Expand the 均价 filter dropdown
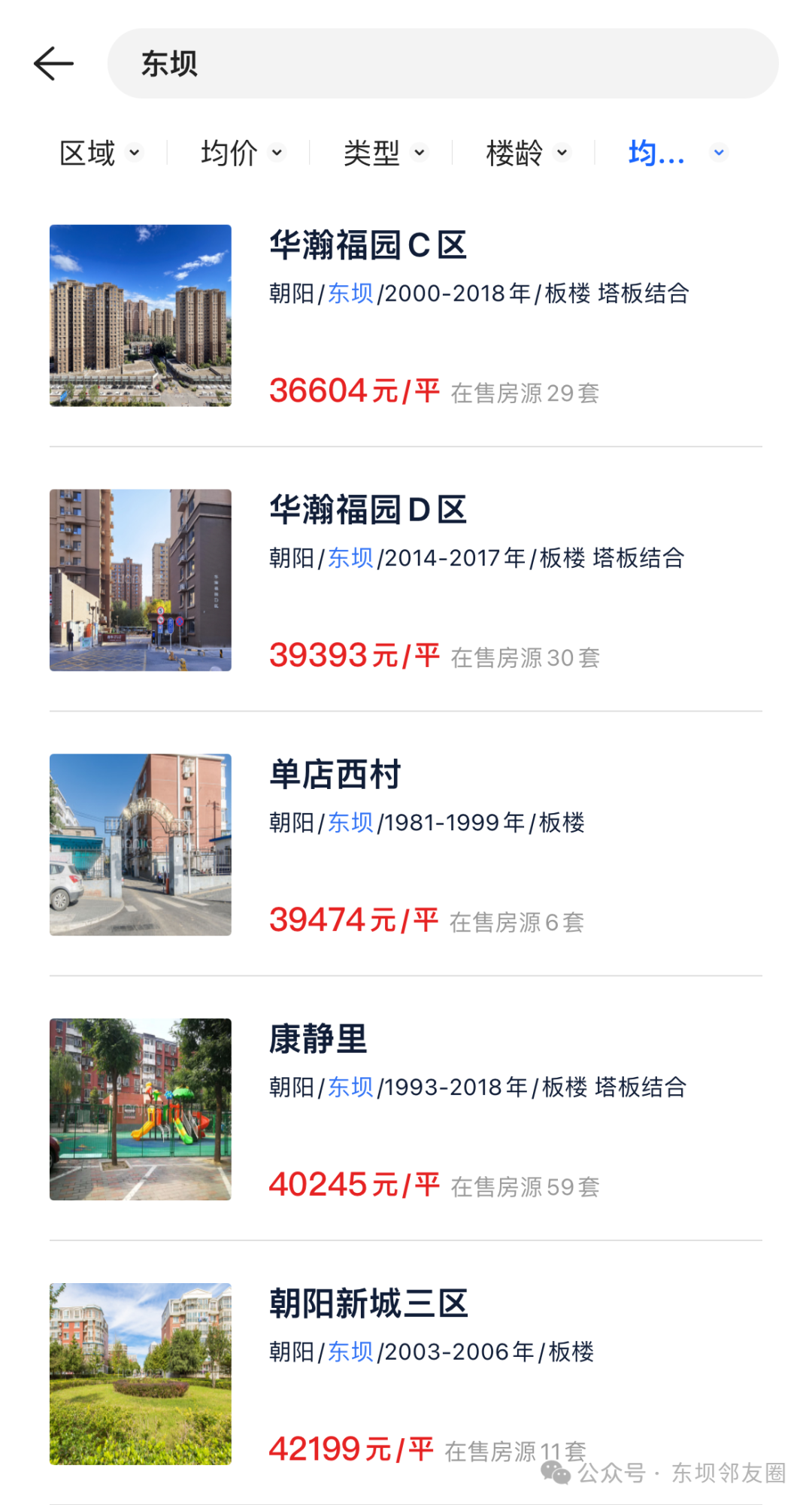Viewport: 812px width, 1505px height. [243, 153]
